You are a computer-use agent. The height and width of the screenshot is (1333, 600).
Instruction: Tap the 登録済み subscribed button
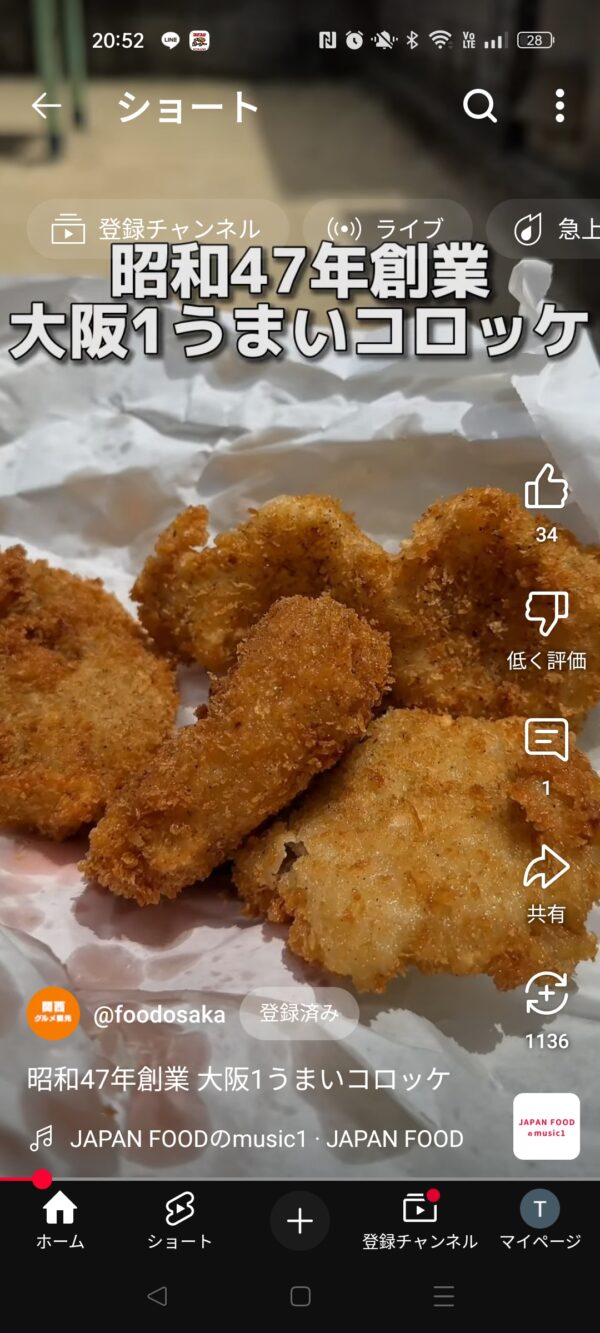(x=299, y=1014)
